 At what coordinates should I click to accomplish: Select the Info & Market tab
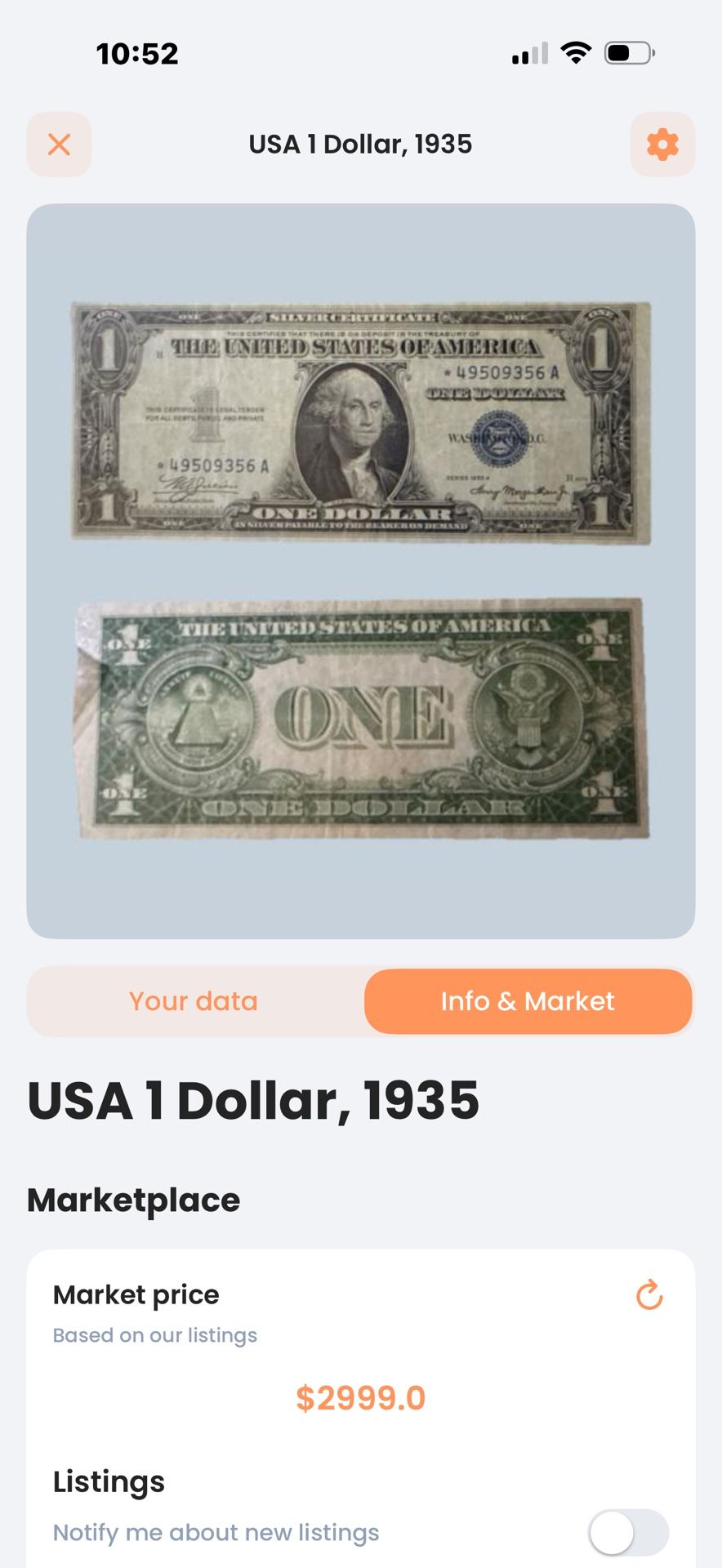(528, 1000)
